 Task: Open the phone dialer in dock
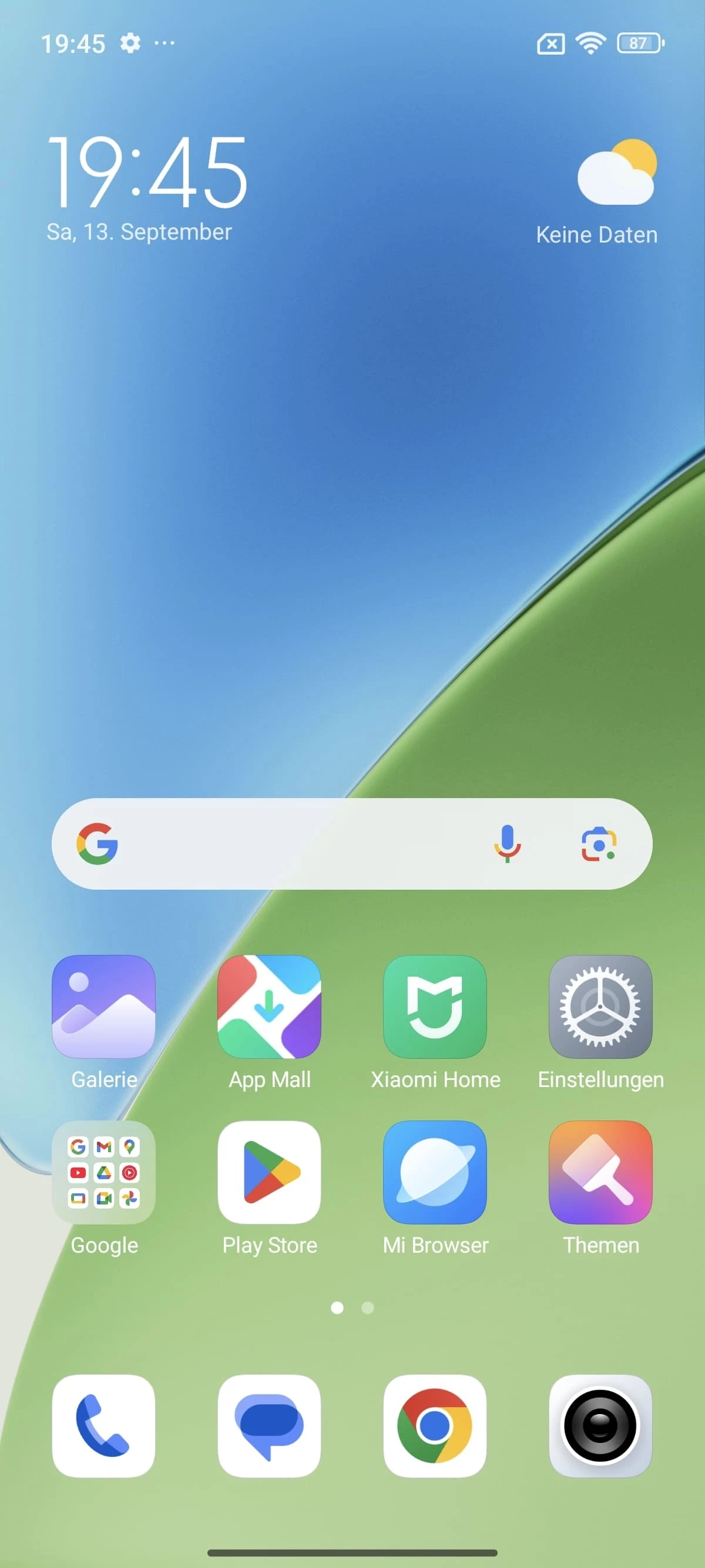tap(103, 1425)
